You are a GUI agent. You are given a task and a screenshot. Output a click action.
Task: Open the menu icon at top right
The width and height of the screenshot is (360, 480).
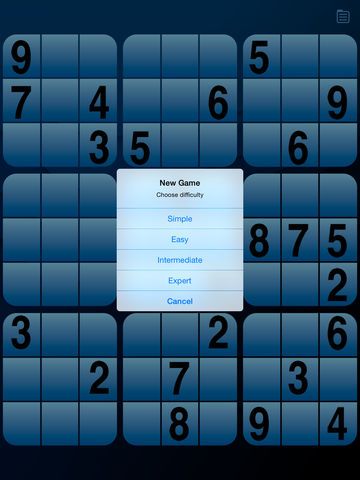(x=343, y=17)
